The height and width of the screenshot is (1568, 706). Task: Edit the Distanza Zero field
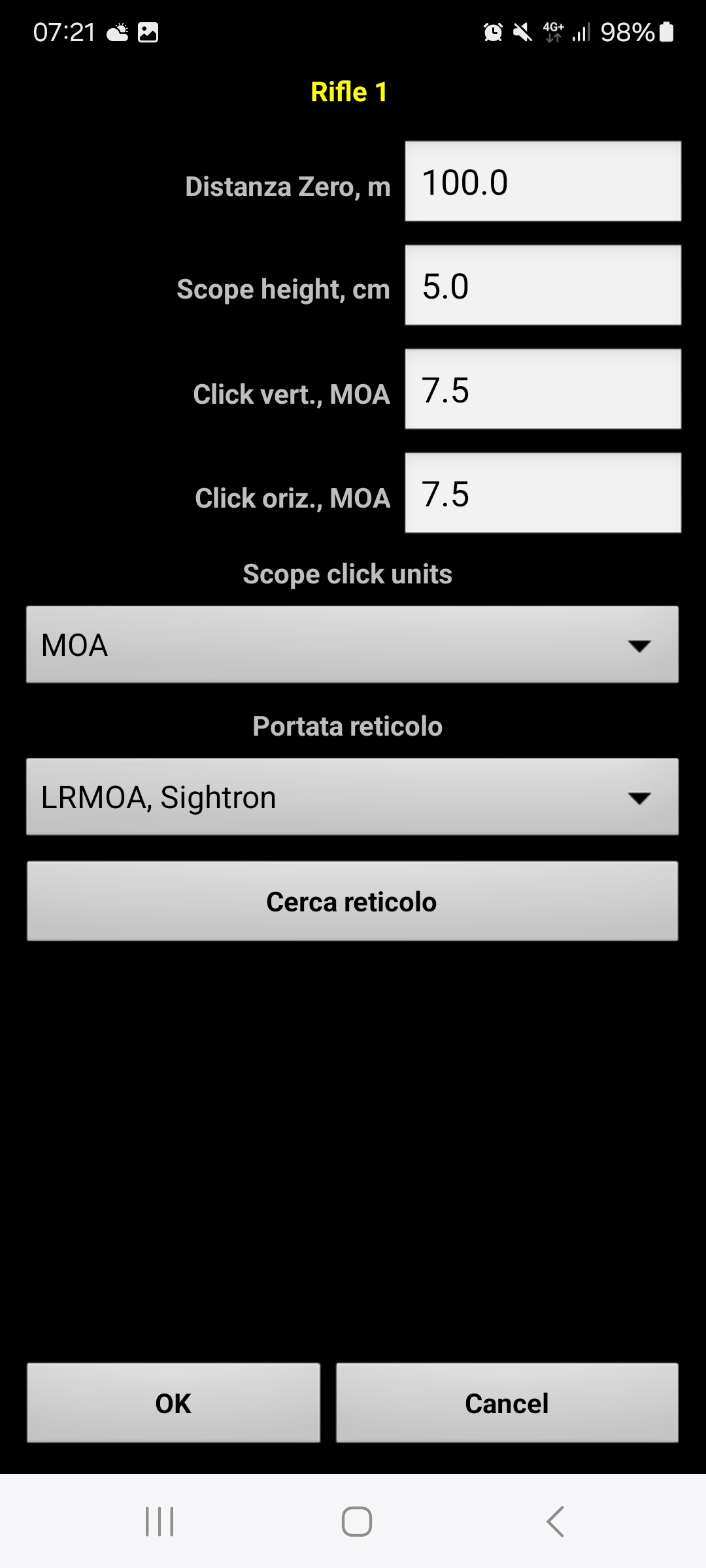pyautogui.click(x=543, y=182)
